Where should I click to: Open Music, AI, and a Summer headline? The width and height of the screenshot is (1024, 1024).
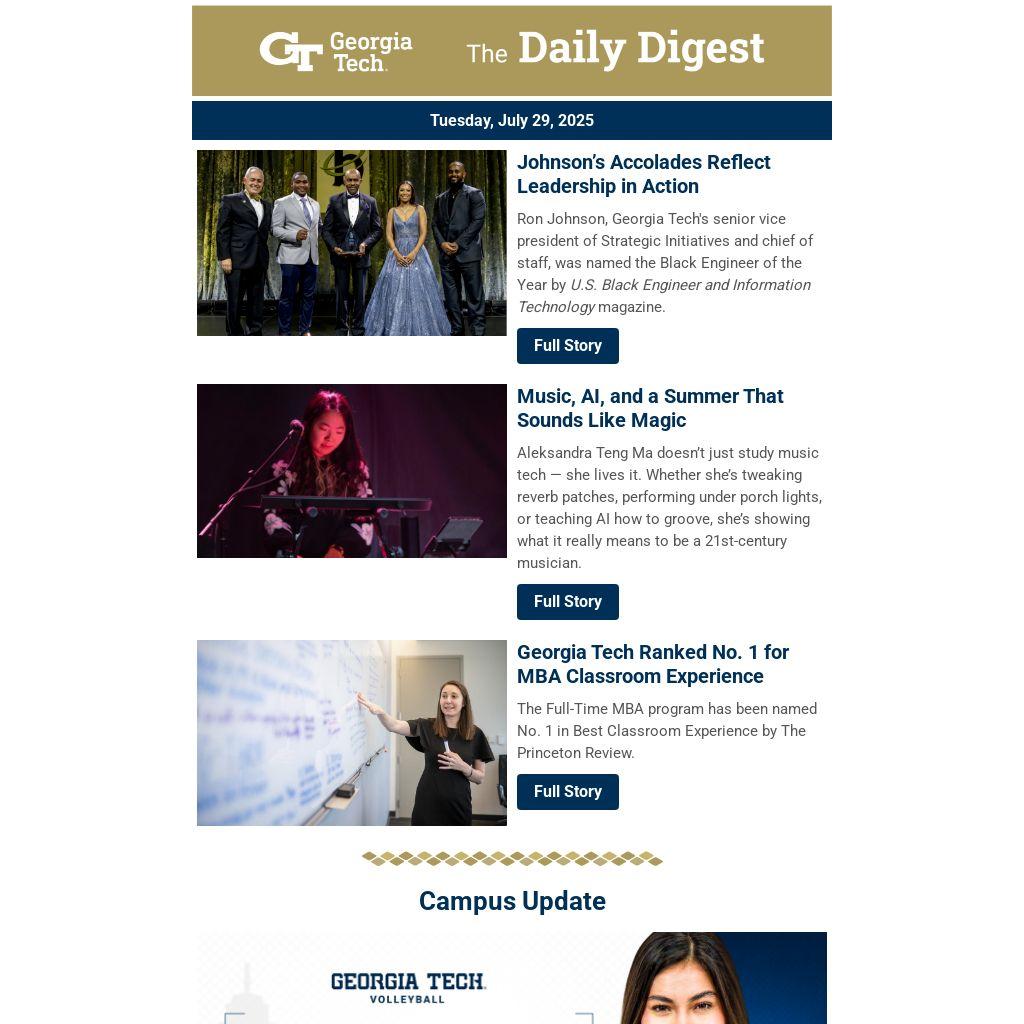click(650, 408)
